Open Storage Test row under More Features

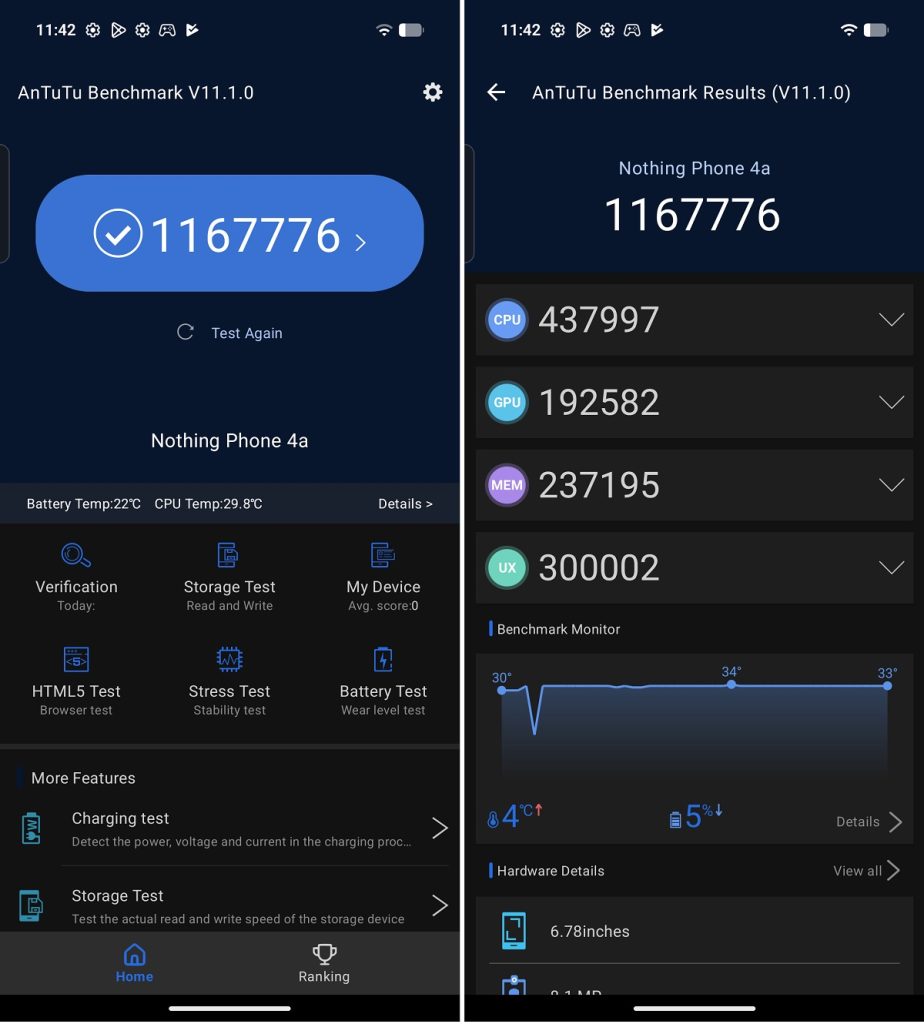[x=230, y=906]
